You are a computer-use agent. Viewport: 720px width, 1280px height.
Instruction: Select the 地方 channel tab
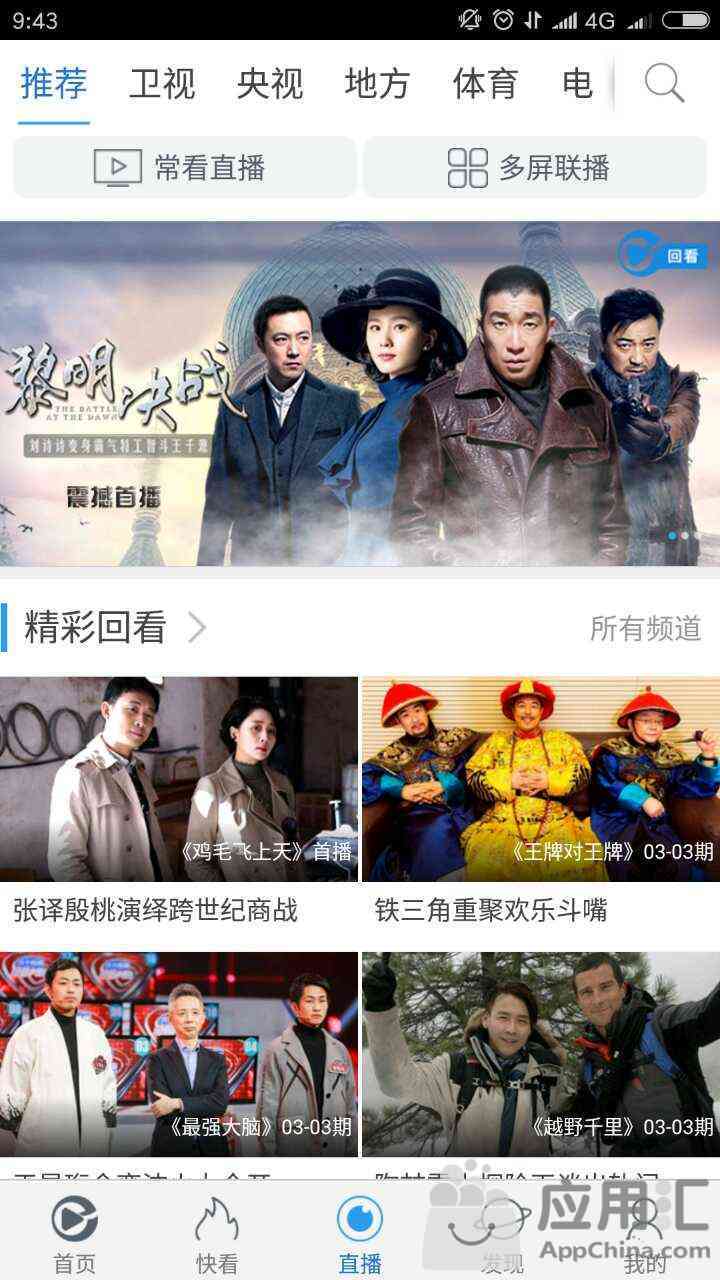pyautogui.click(x=377, y=84)
